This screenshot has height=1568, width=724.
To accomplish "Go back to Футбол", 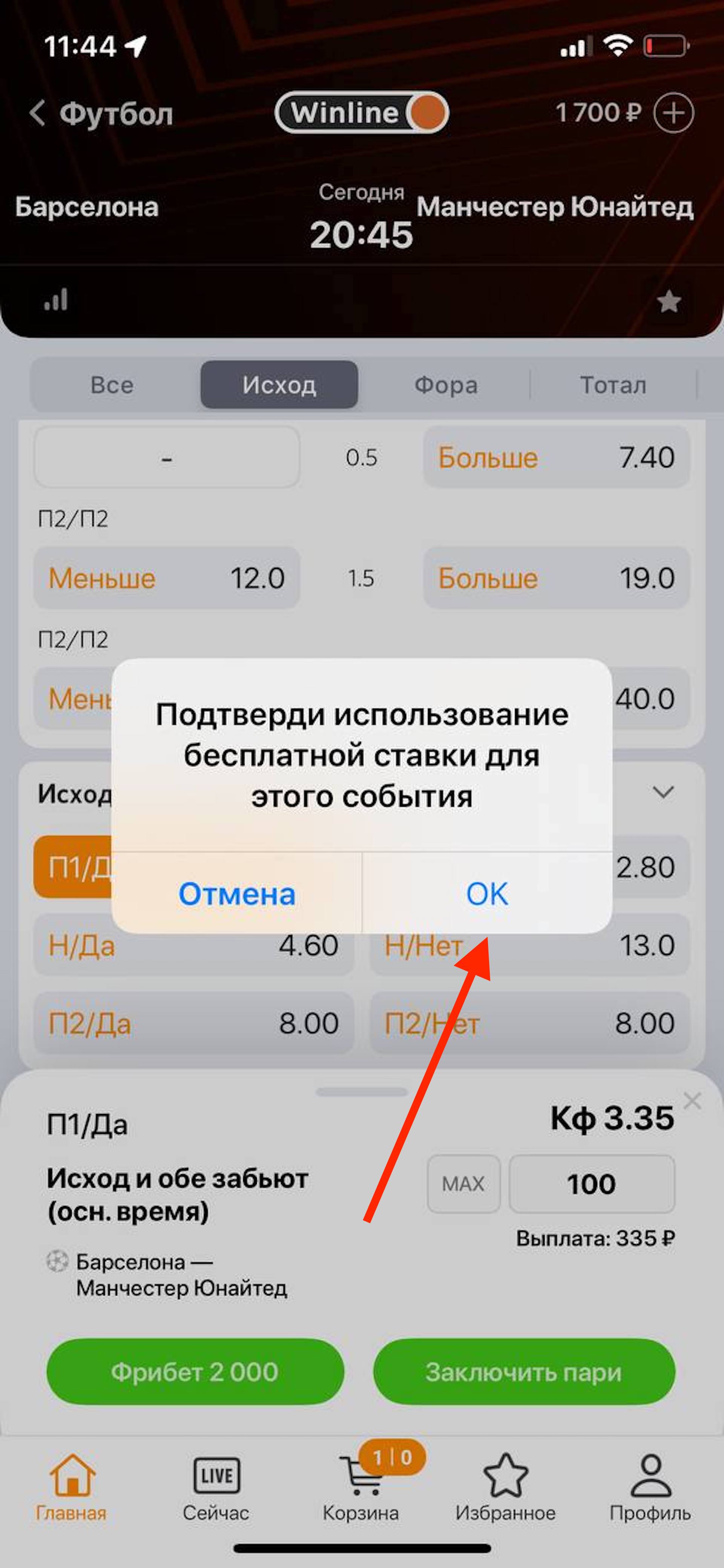I will point(101,114).
